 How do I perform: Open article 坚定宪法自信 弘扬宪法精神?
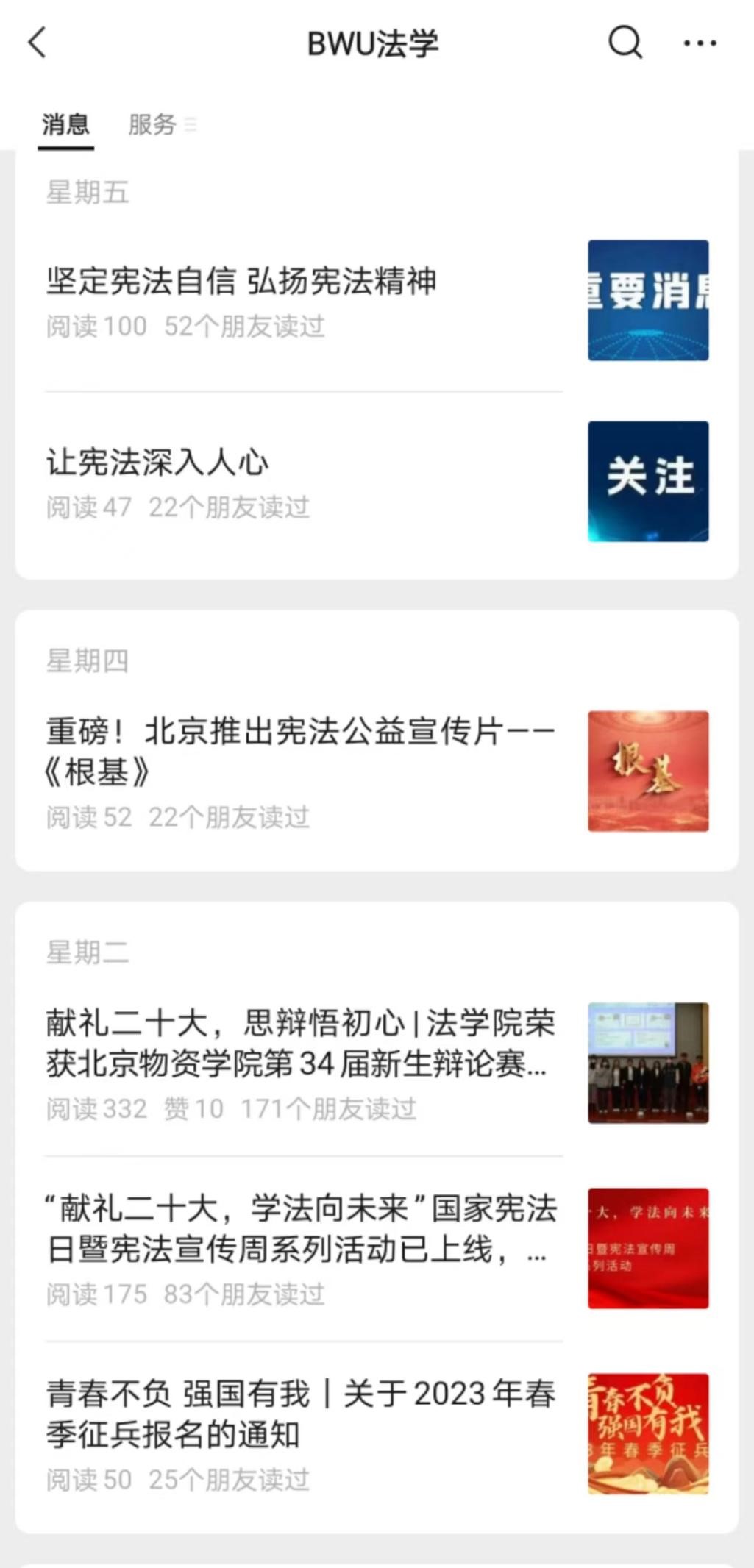[x=241, y=282]
